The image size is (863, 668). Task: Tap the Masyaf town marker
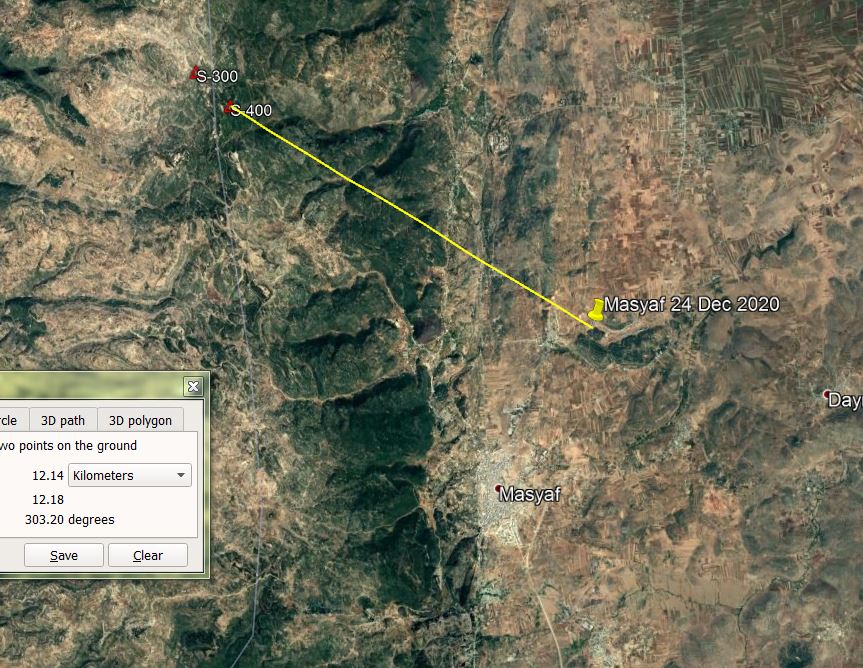pos(498,489)
